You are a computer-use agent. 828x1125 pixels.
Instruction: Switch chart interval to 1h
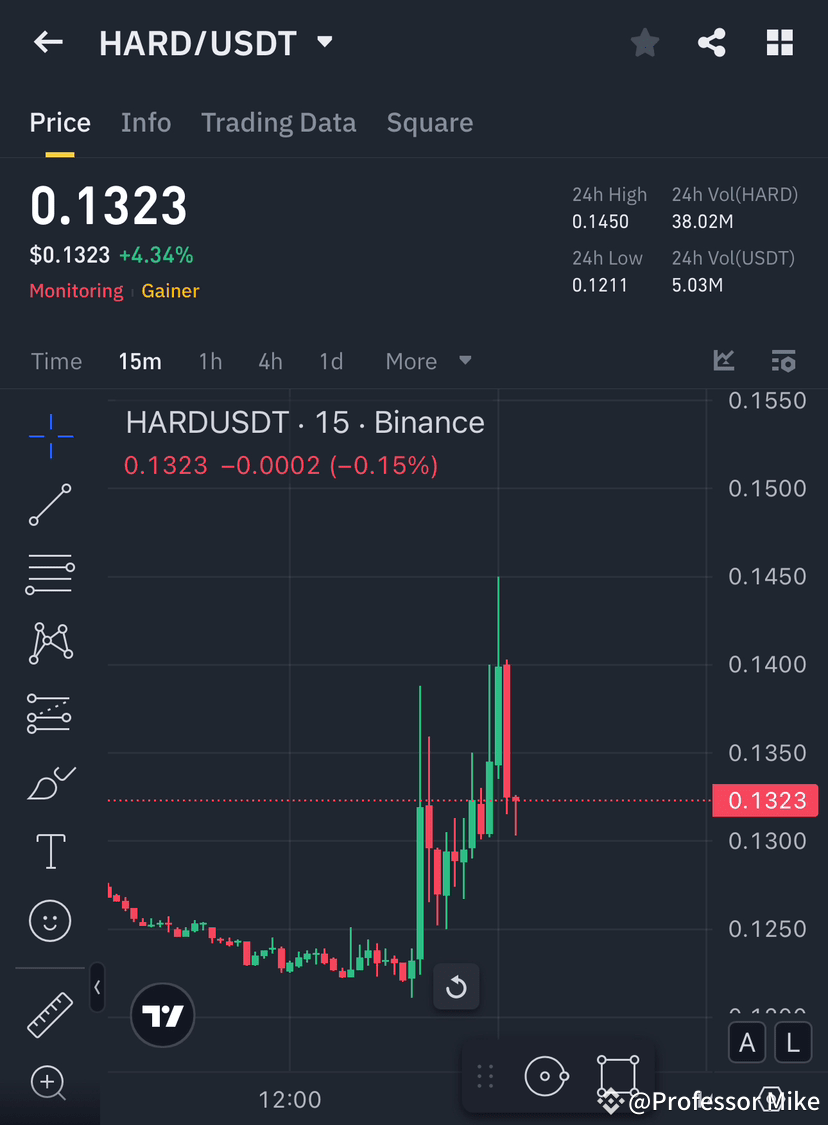coord(210,361)
